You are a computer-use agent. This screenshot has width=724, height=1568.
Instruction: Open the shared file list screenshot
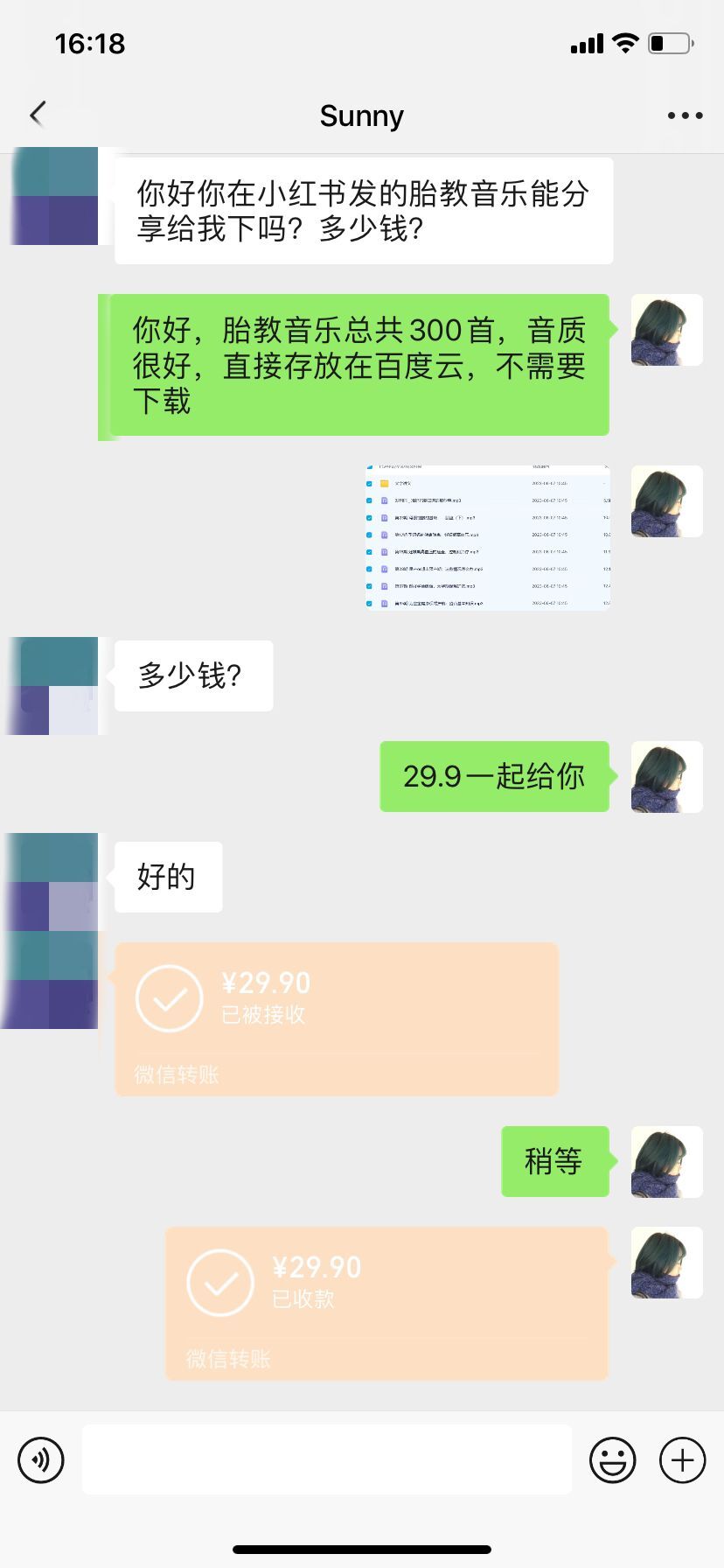point(487,537)
